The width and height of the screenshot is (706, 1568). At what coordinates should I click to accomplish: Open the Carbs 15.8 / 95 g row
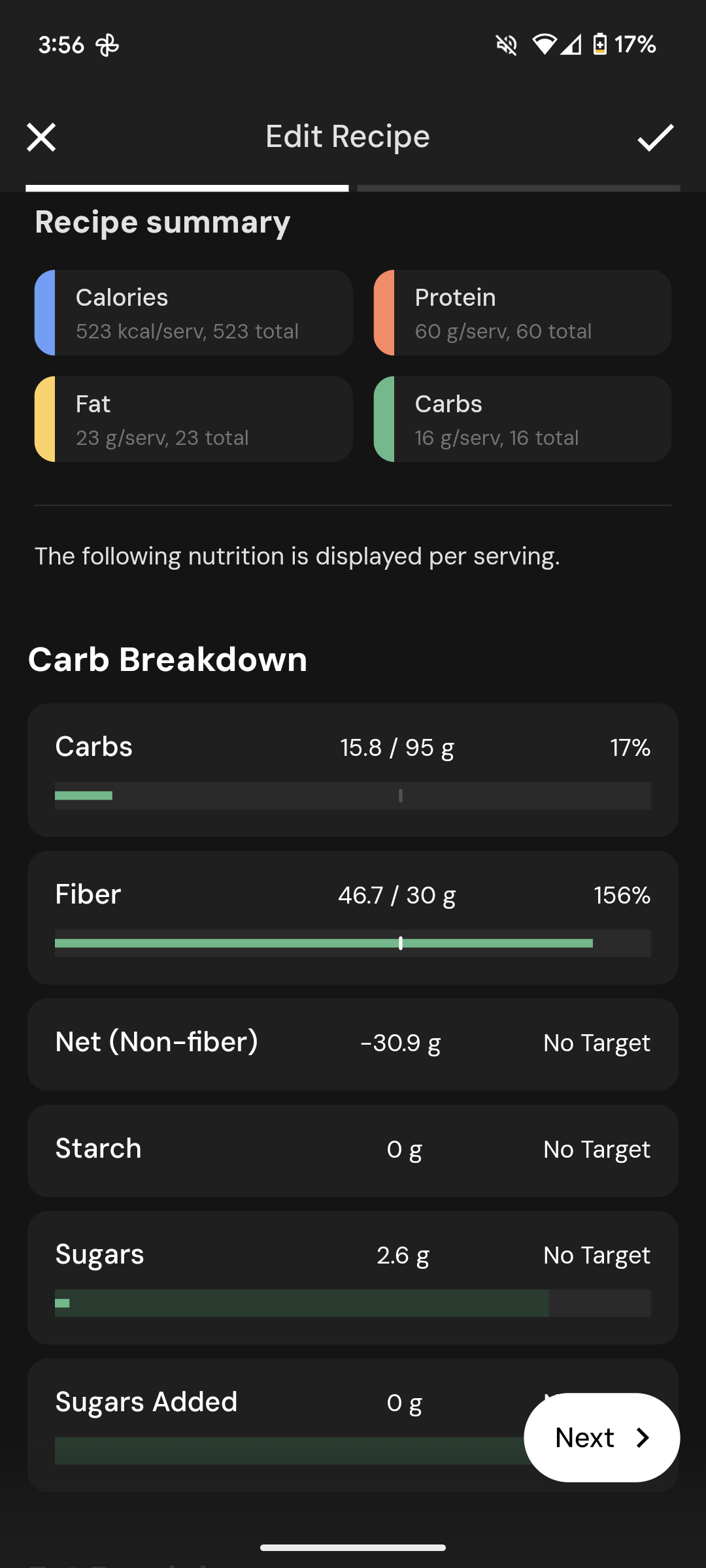click(353, 770)
